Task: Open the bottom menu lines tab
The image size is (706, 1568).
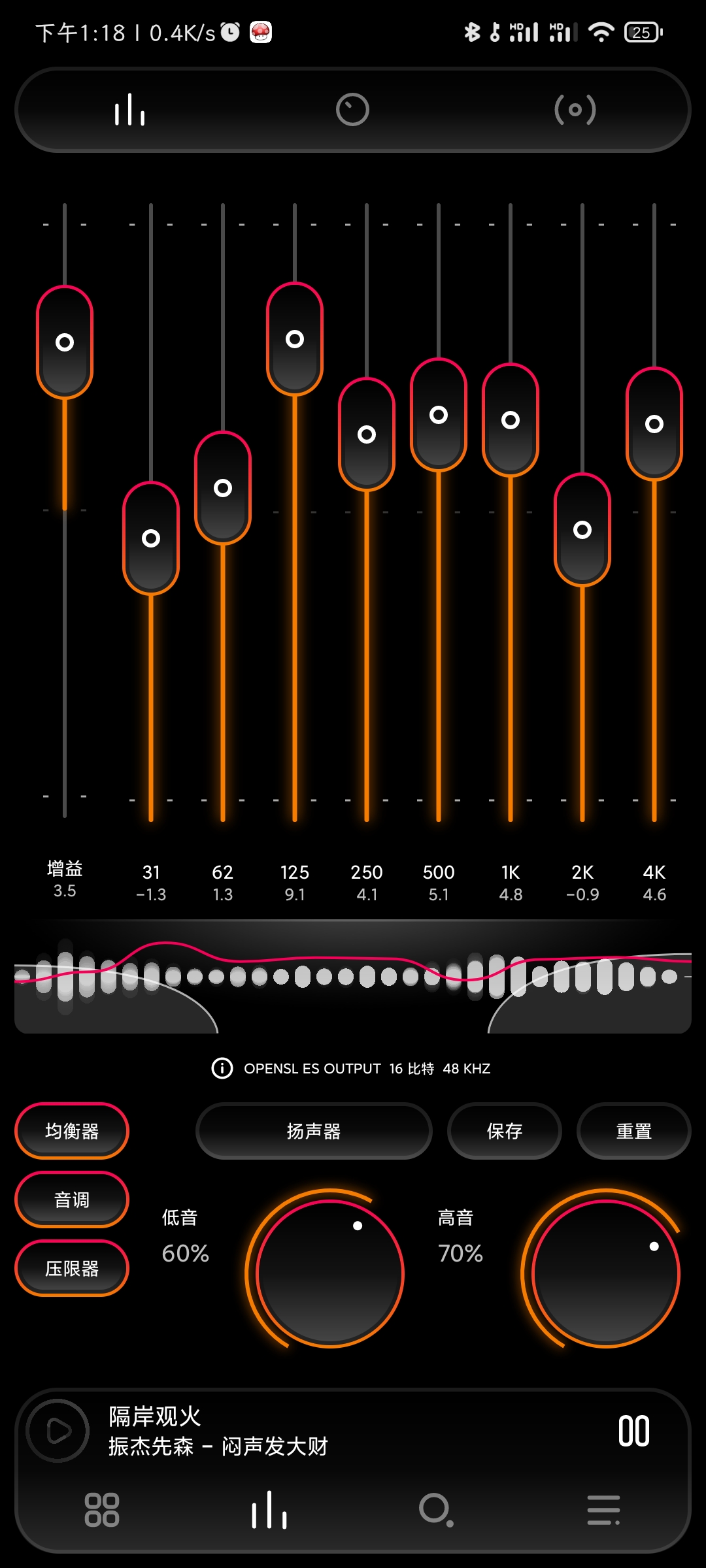Action: point(603,1510)
